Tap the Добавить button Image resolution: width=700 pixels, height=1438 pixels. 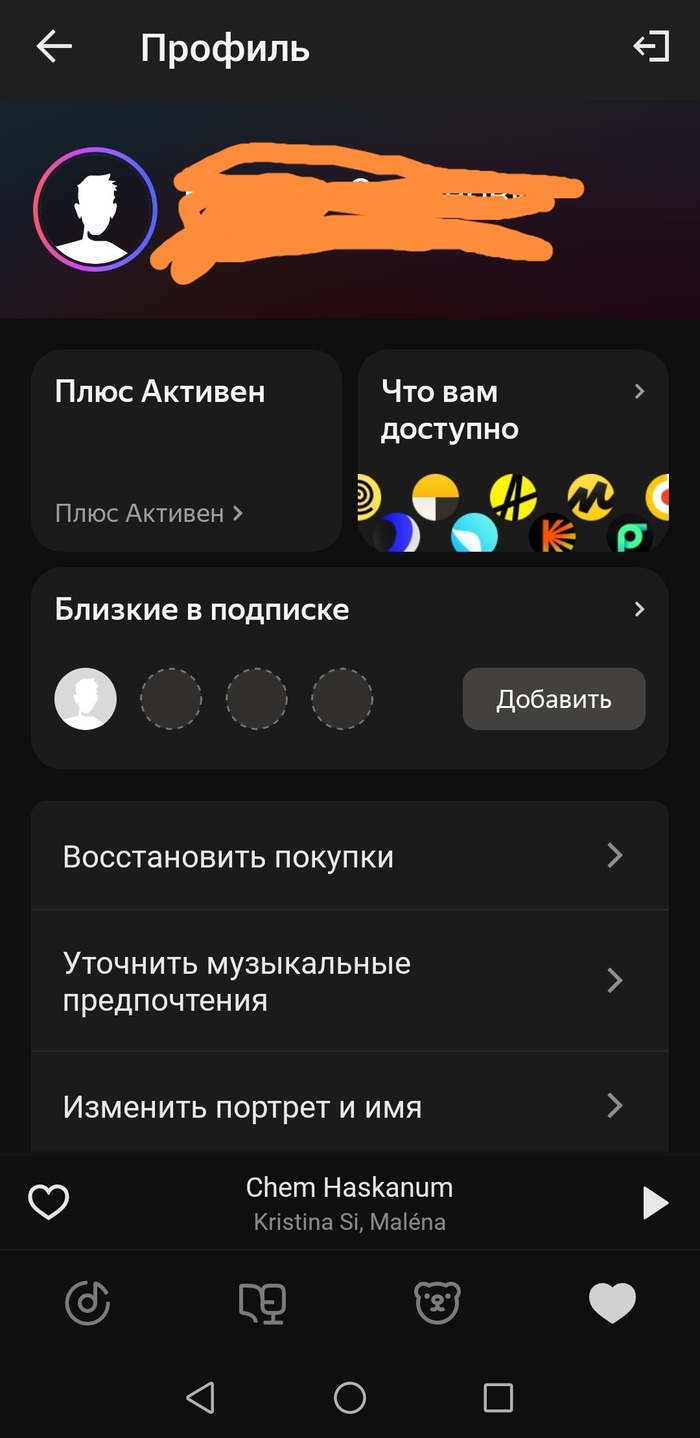click(x=553, y=699)
